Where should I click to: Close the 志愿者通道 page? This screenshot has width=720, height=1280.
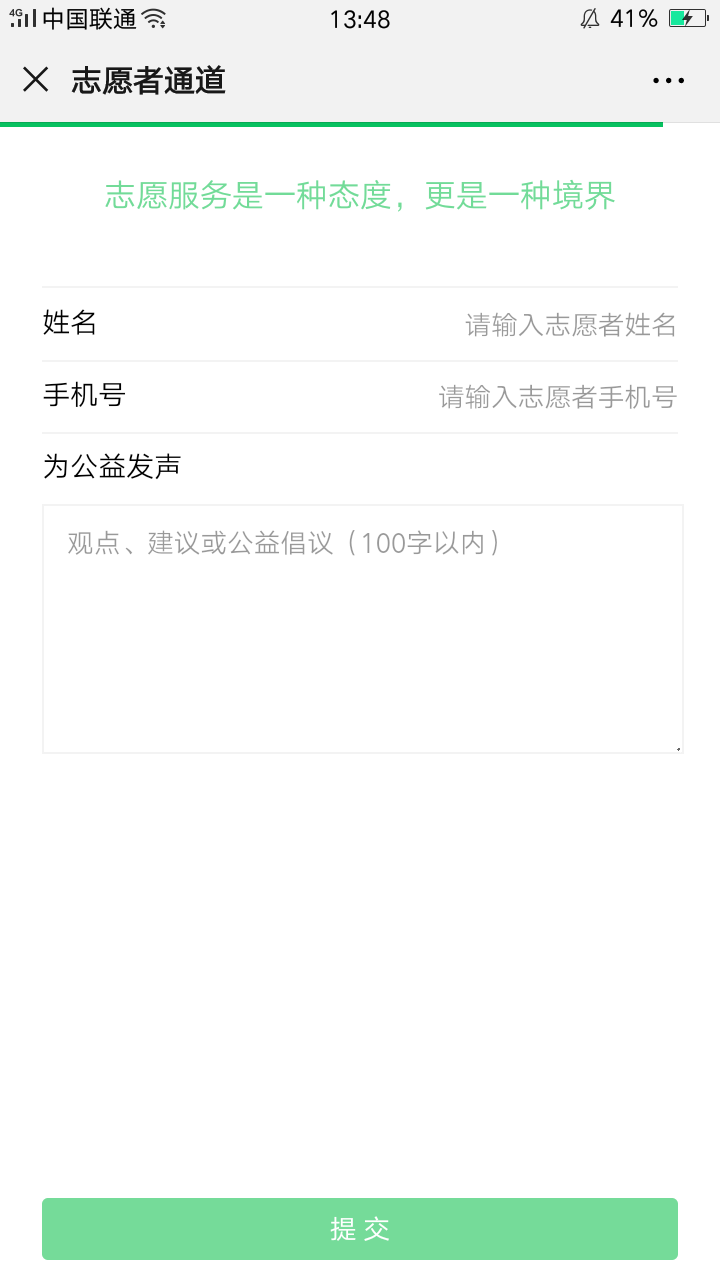pyautogui.click(x=35, y=80)
